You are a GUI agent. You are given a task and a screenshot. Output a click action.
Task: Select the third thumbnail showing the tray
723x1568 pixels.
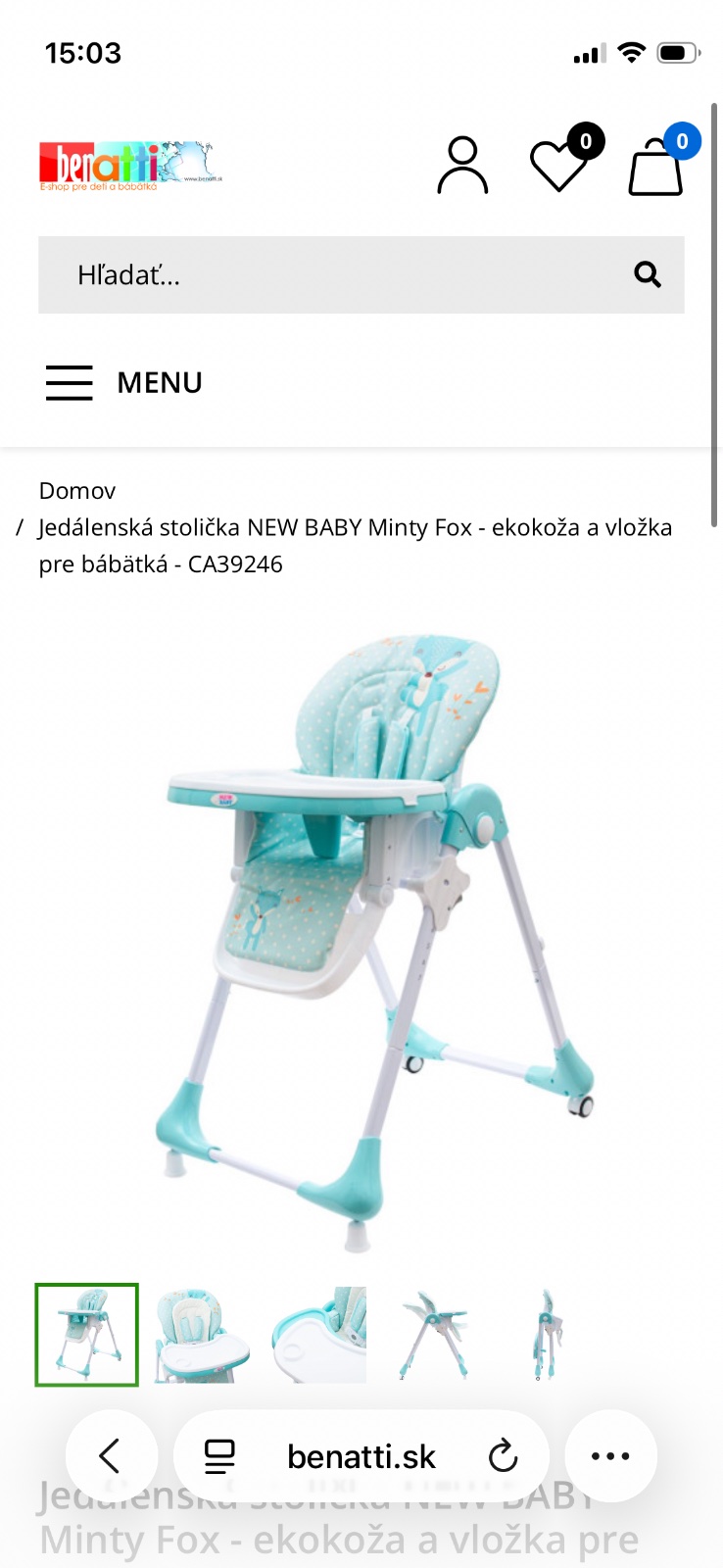point(319,1335)
